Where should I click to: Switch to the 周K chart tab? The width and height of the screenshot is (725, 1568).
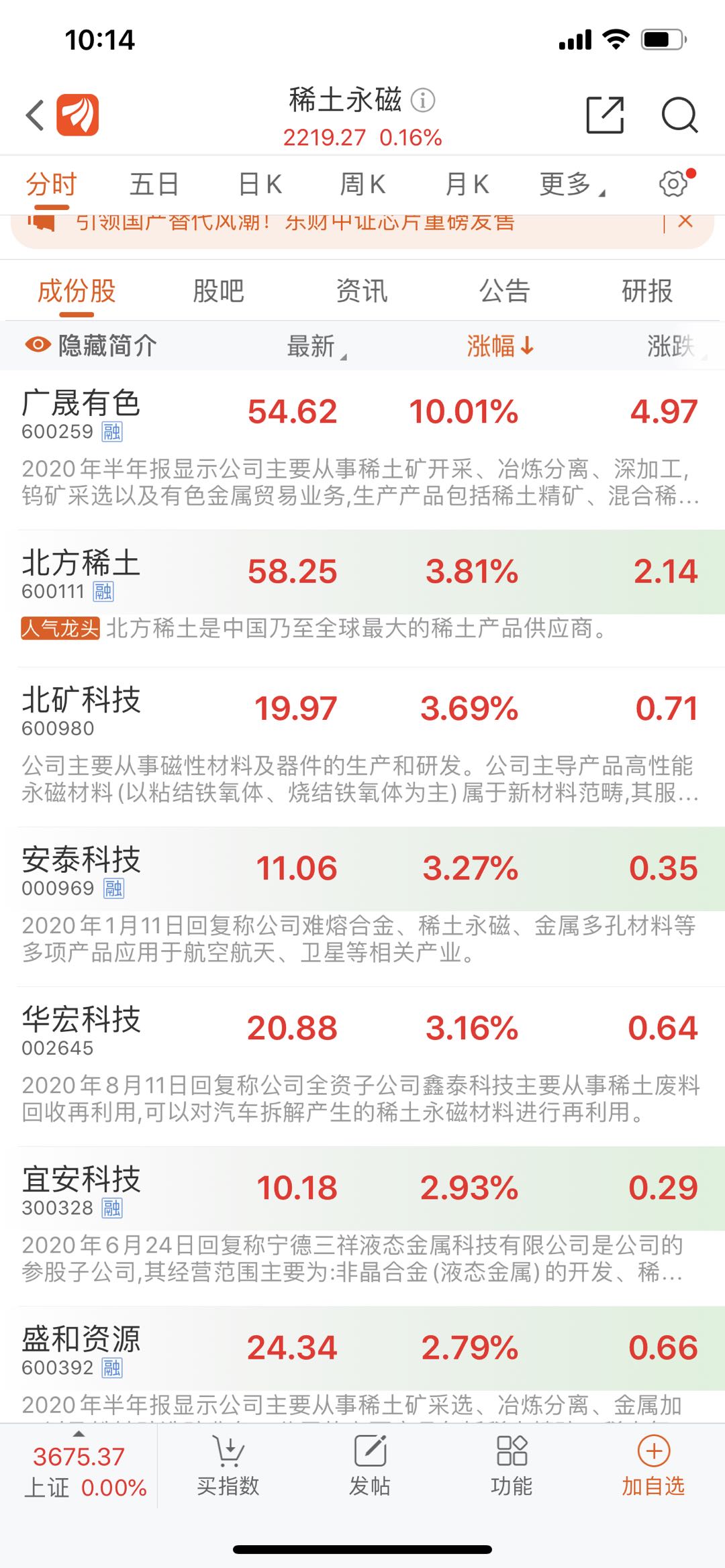pos(362,184)
